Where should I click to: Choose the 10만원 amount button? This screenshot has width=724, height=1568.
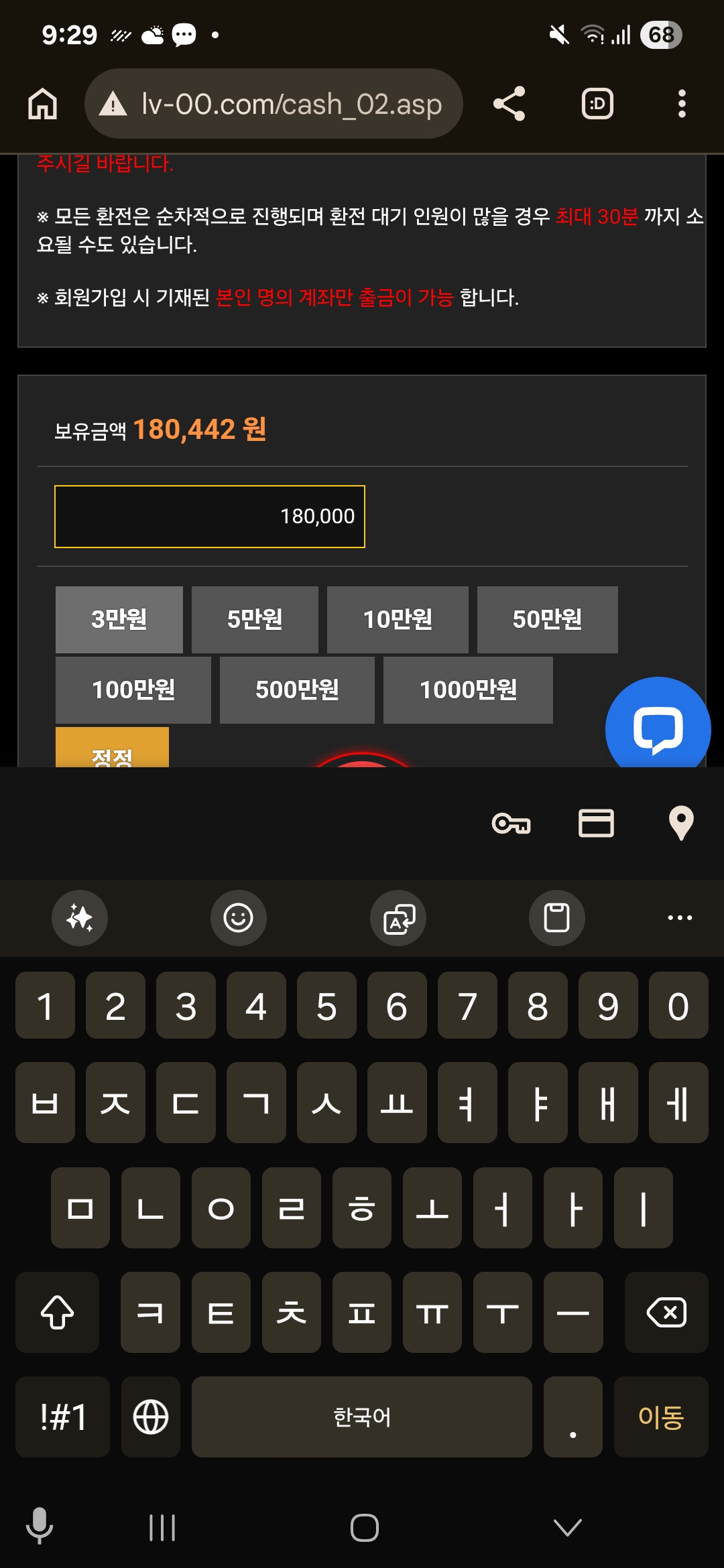pos(398,619)
